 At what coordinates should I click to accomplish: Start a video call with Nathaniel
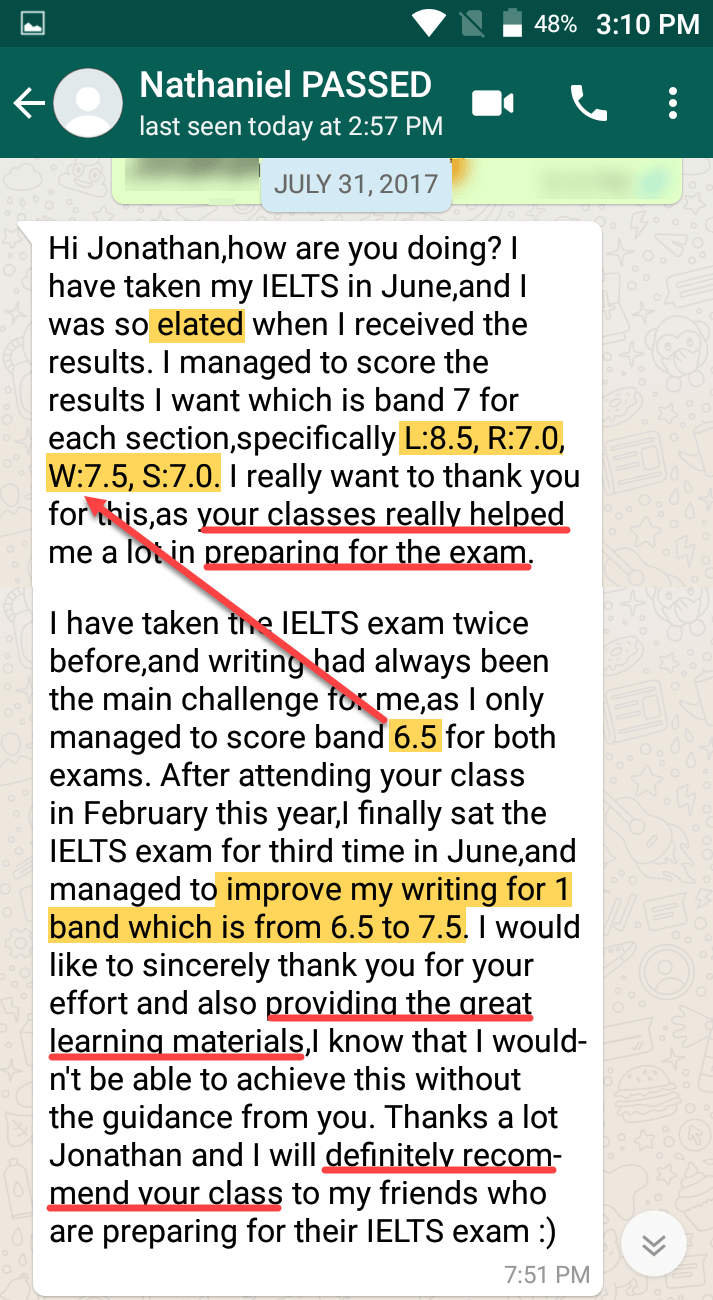492,104
